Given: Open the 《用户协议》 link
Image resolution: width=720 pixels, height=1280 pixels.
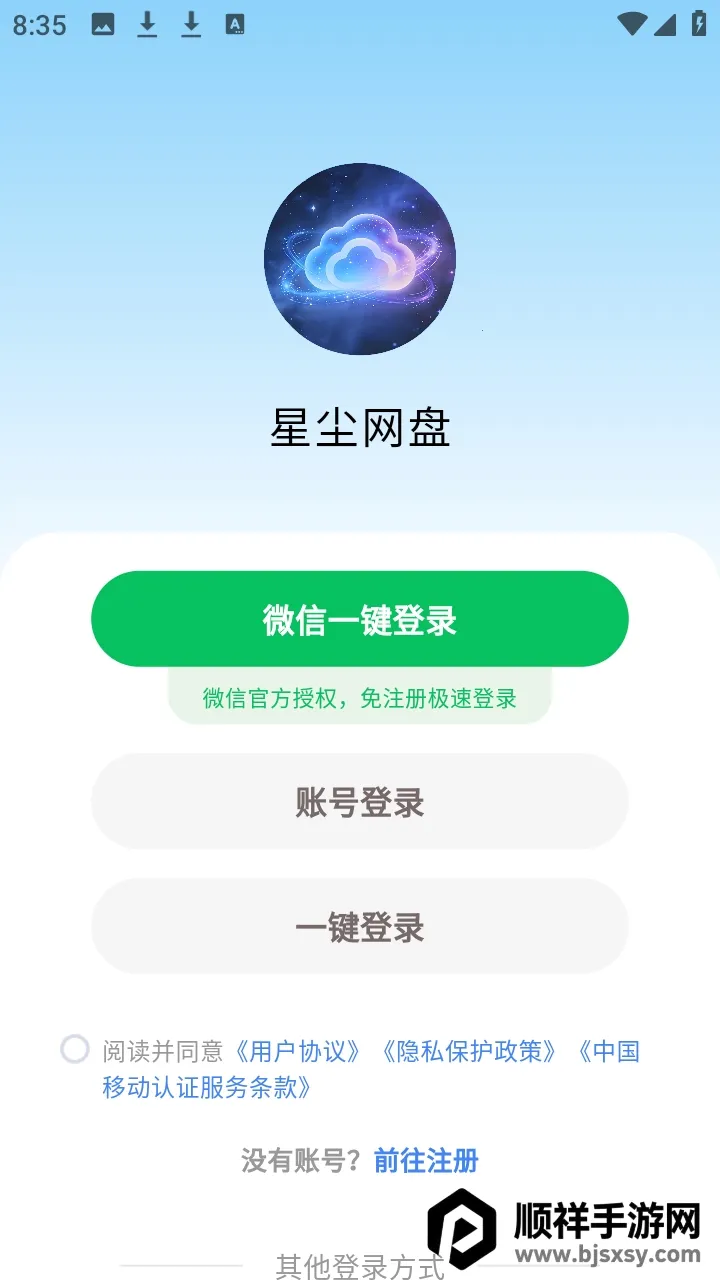Looking at the screenshot, I should coord(299,1051).
